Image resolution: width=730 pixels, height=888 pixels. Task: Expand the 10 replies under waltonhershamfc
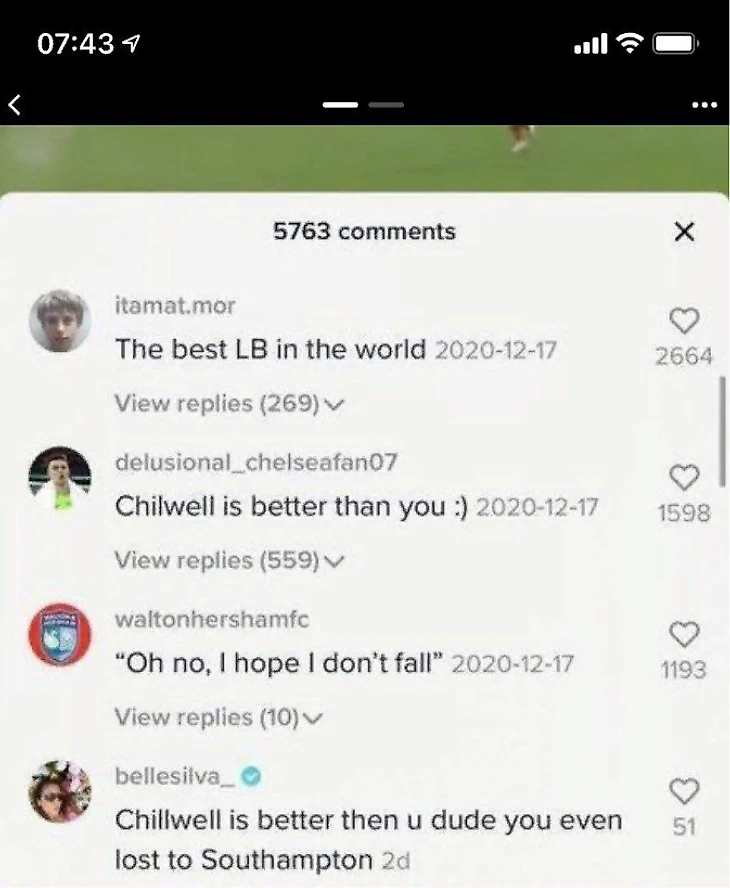(219, 717)
